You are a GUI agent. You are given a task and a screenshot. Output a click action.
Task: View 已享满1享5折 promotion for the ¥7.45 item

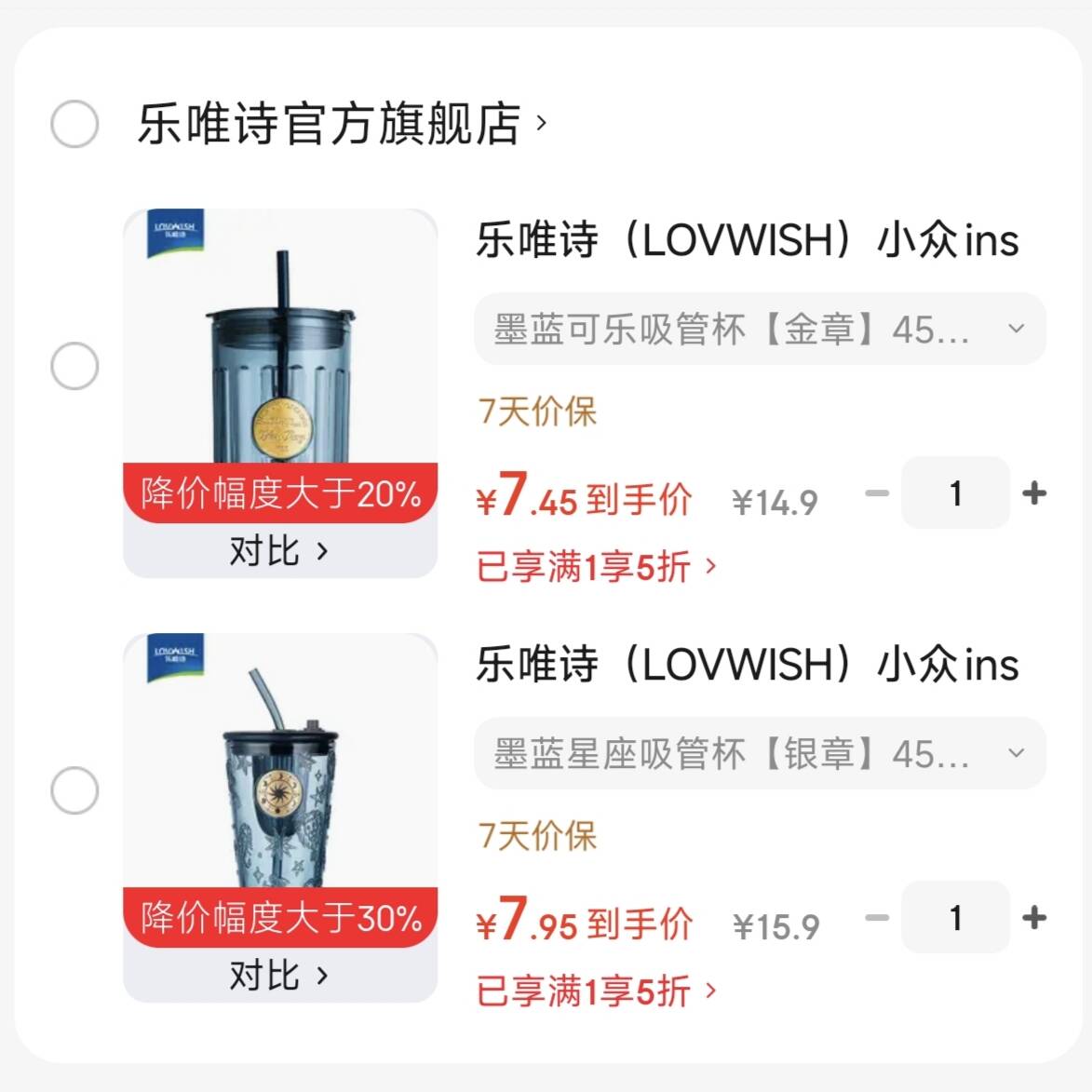596,566
